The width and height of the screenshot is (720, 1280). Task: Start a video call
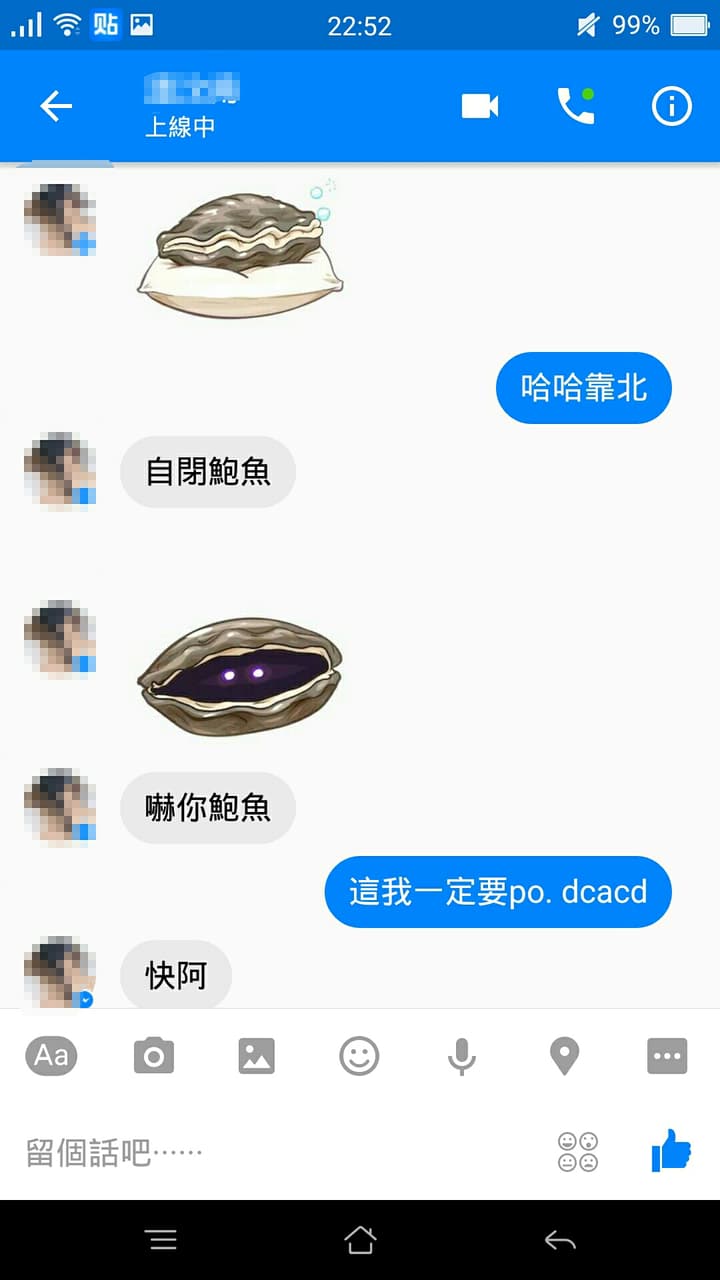480,106
